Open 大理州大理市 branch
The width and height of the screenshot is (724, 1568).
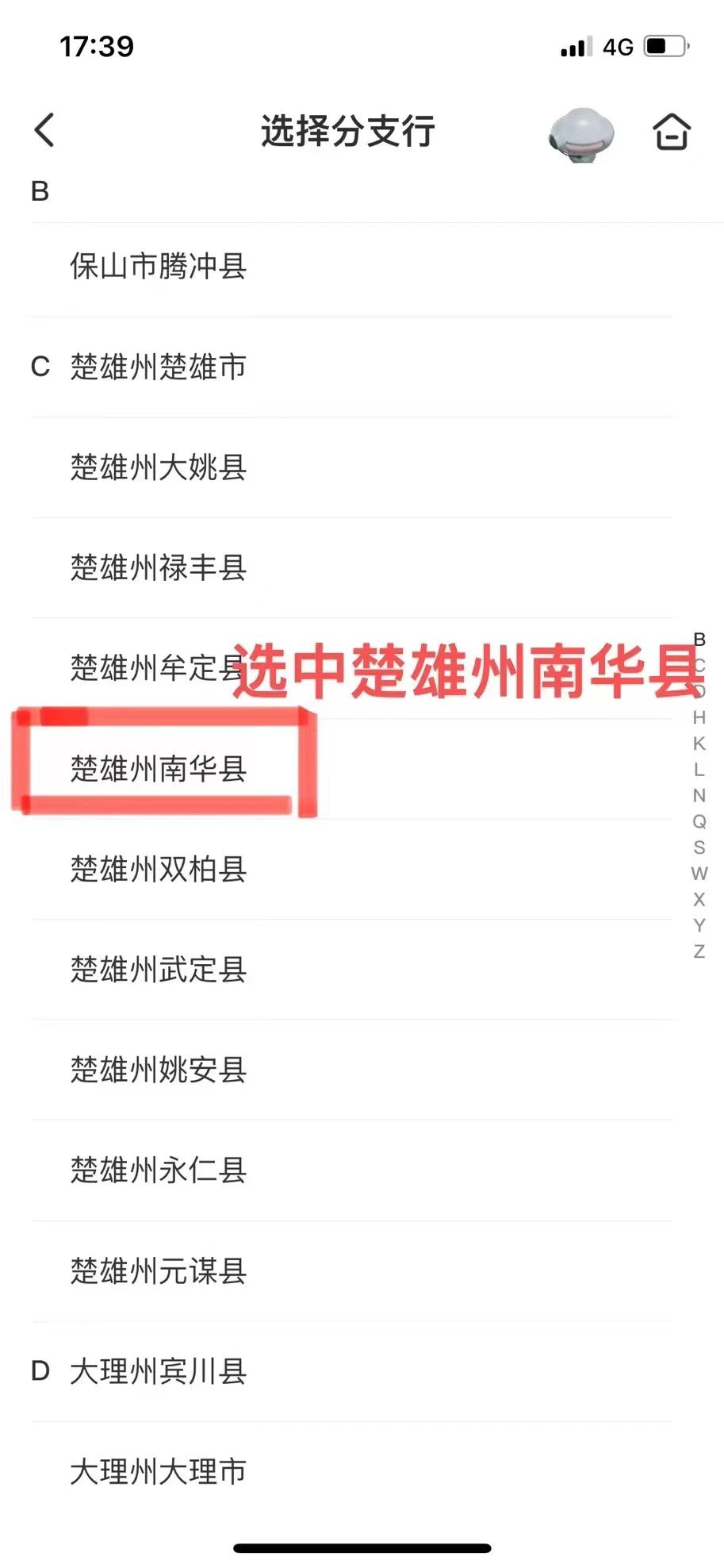tap(159, 1472)
